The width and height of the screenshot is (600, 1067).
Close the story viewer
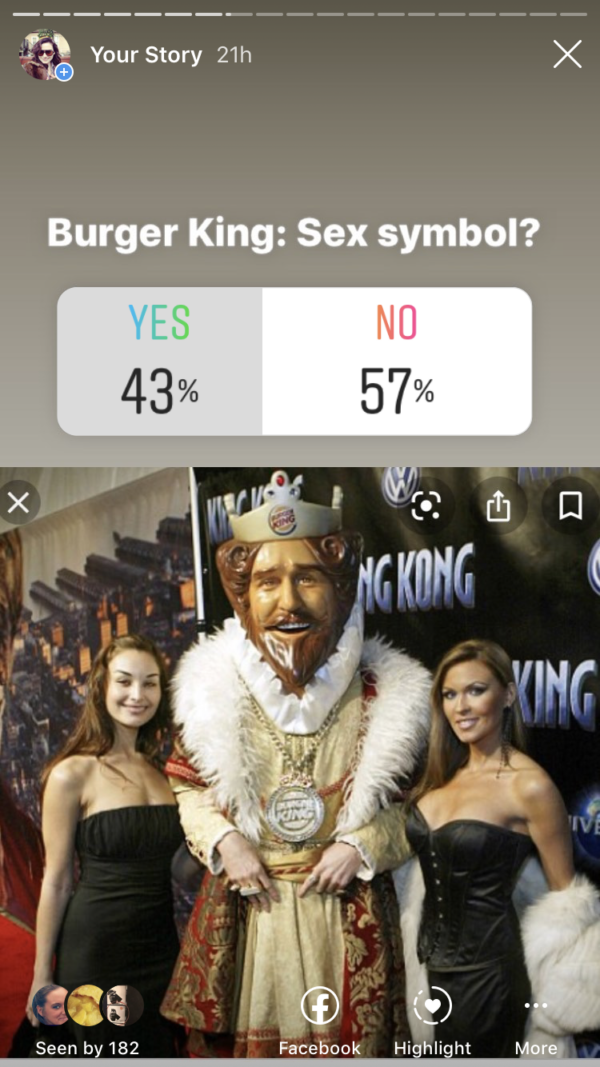tap(567, 54)
